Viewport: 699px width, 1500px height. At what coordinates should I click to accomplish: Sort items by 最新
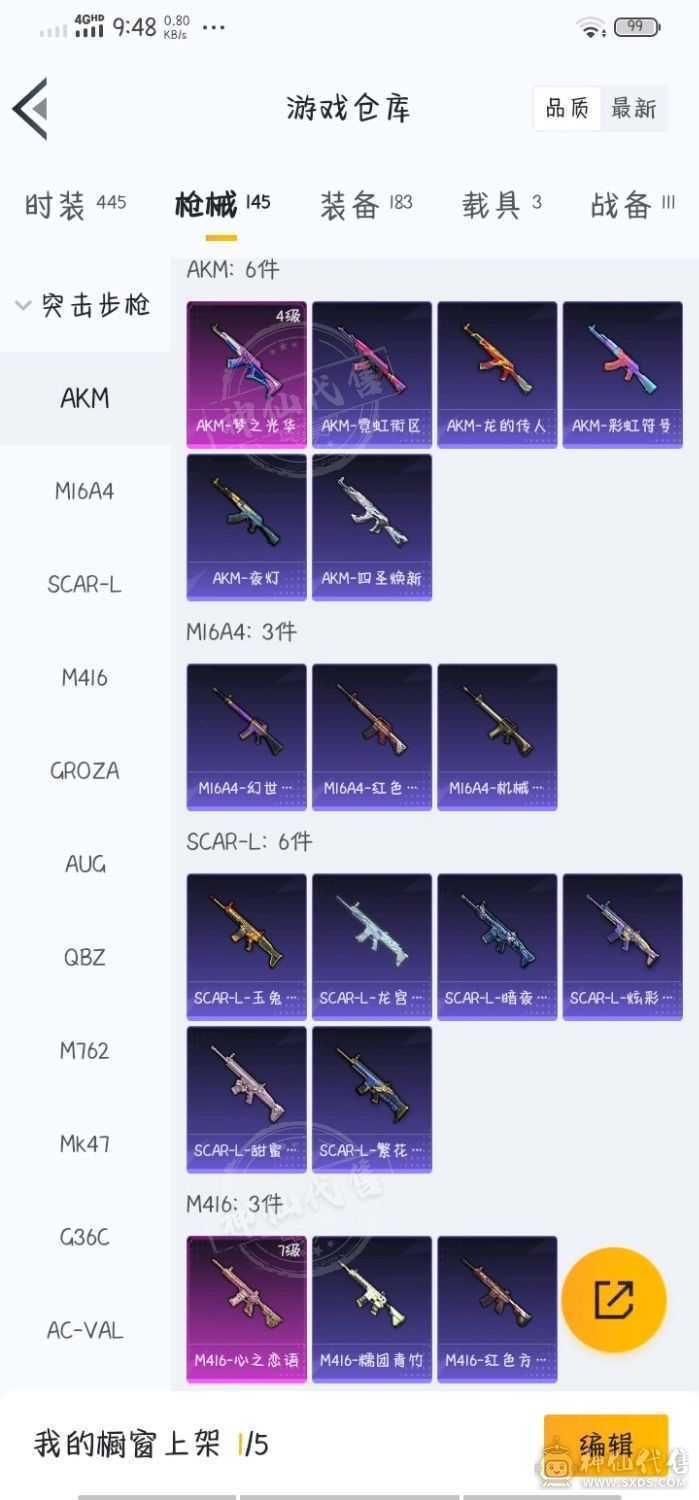634,108
